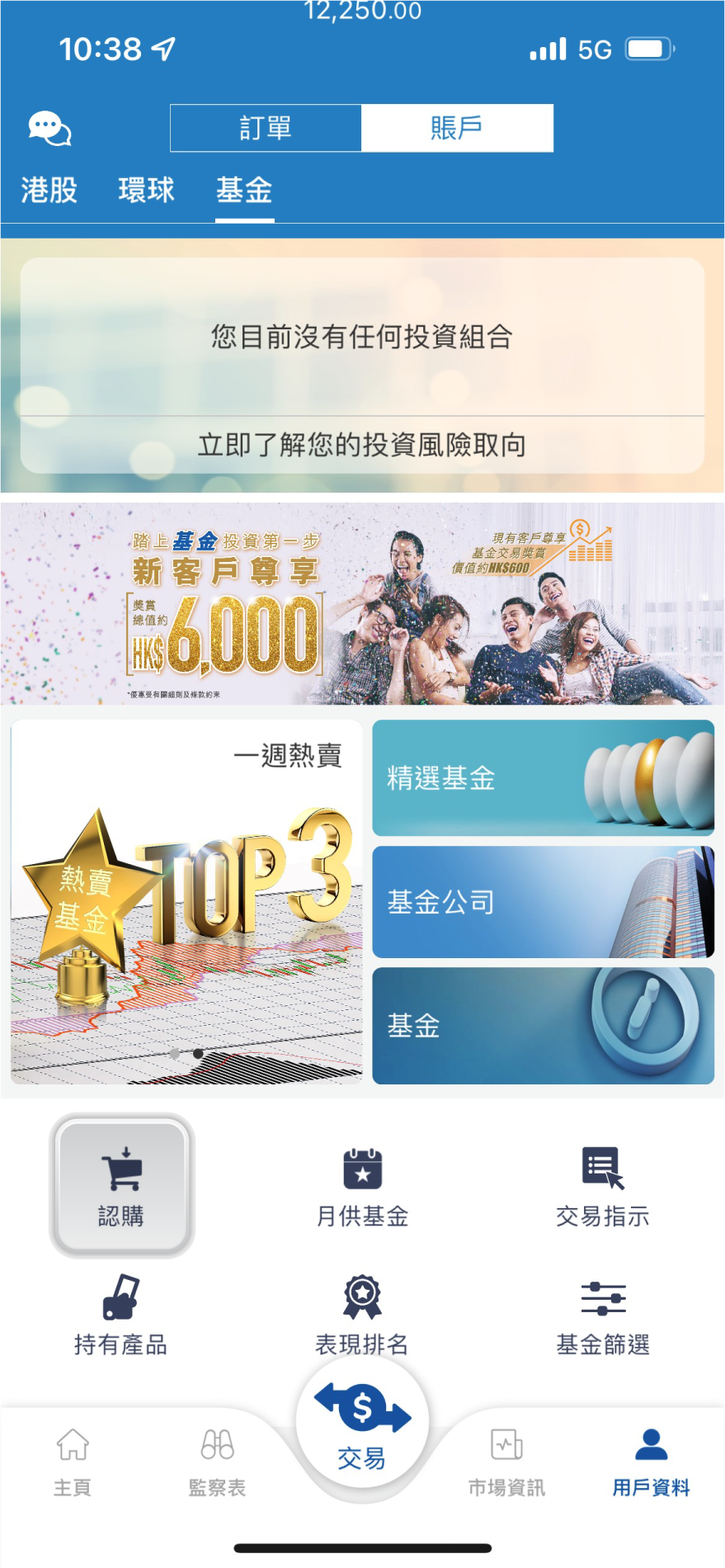This screenshot has width=725, height=1568.
Task: Open the chat support icon
Action: [x=49, y=129]
